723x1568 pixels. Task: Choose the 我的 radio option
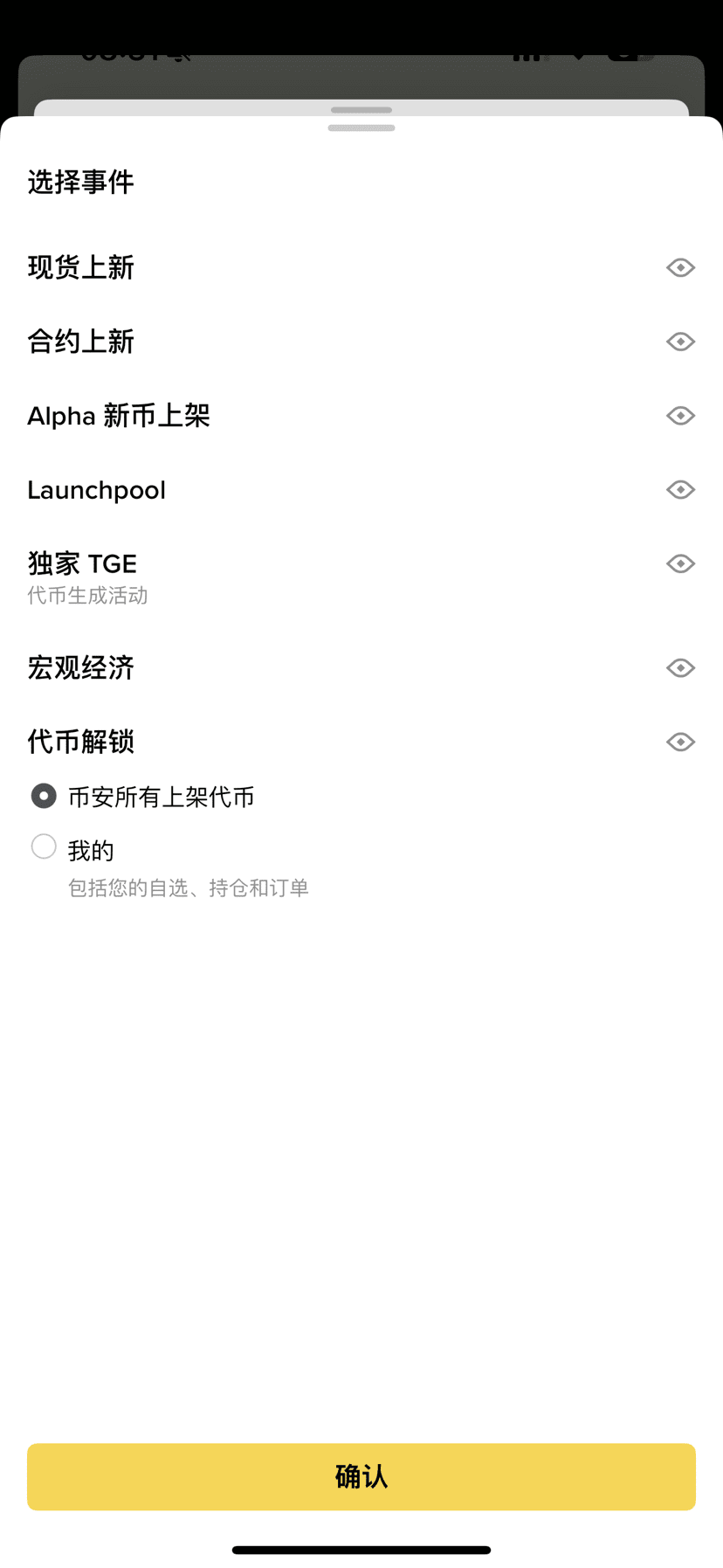click(44, 846)
